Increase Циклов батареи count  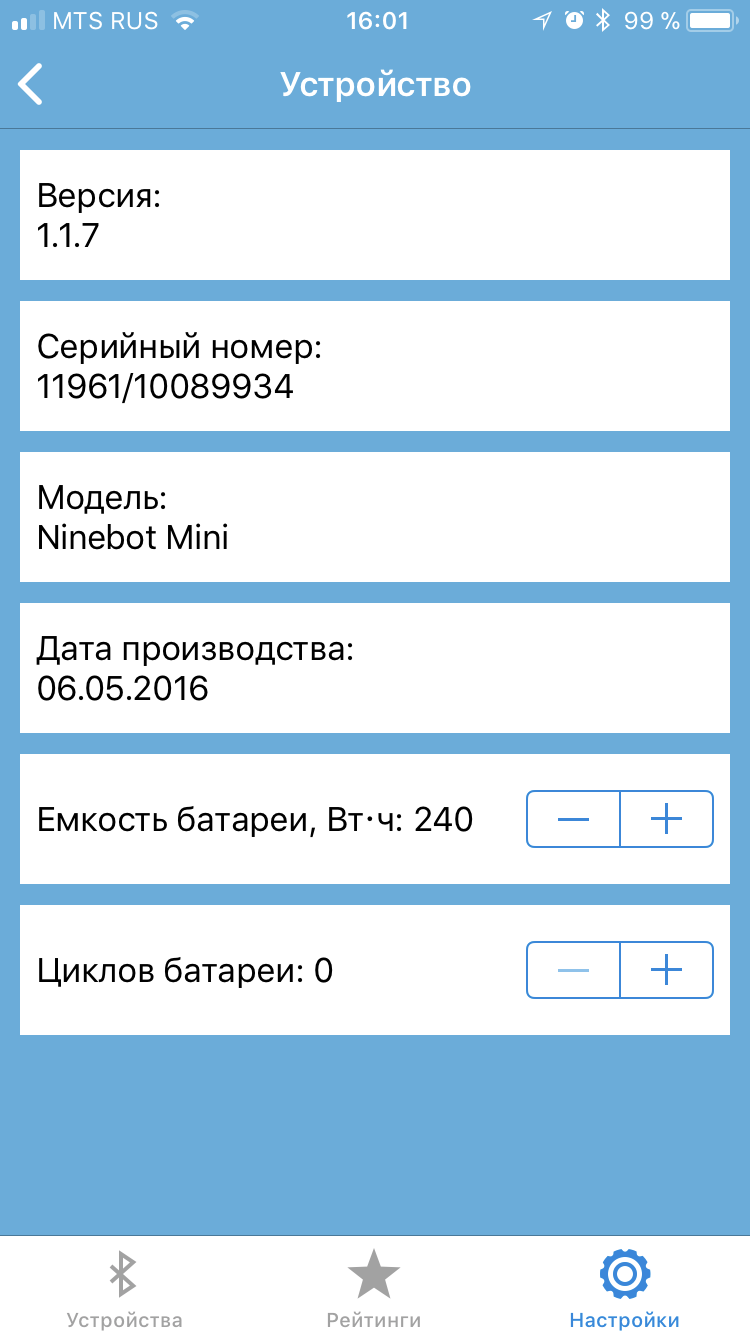[666, 970]
